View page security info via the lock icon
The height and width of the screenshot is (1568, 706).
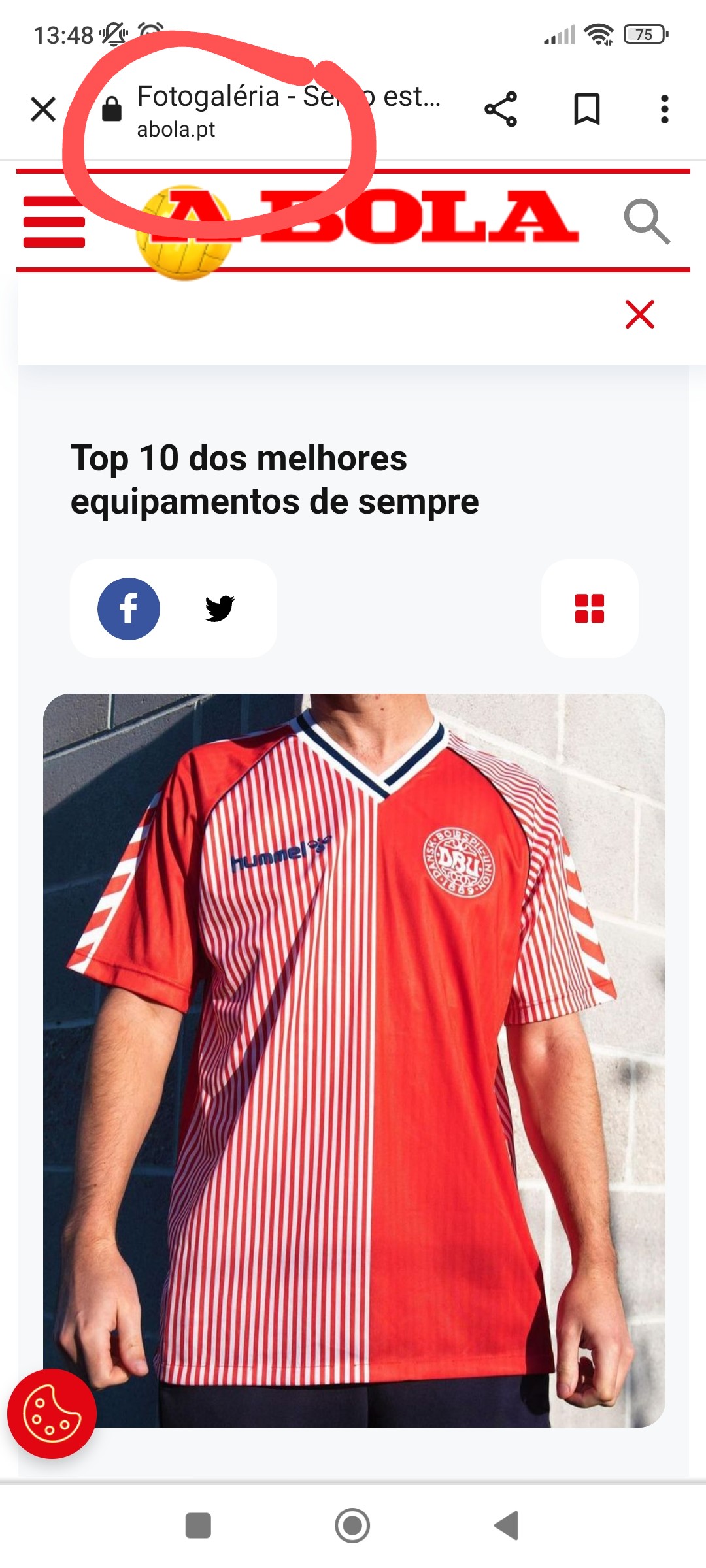[112, 109]
